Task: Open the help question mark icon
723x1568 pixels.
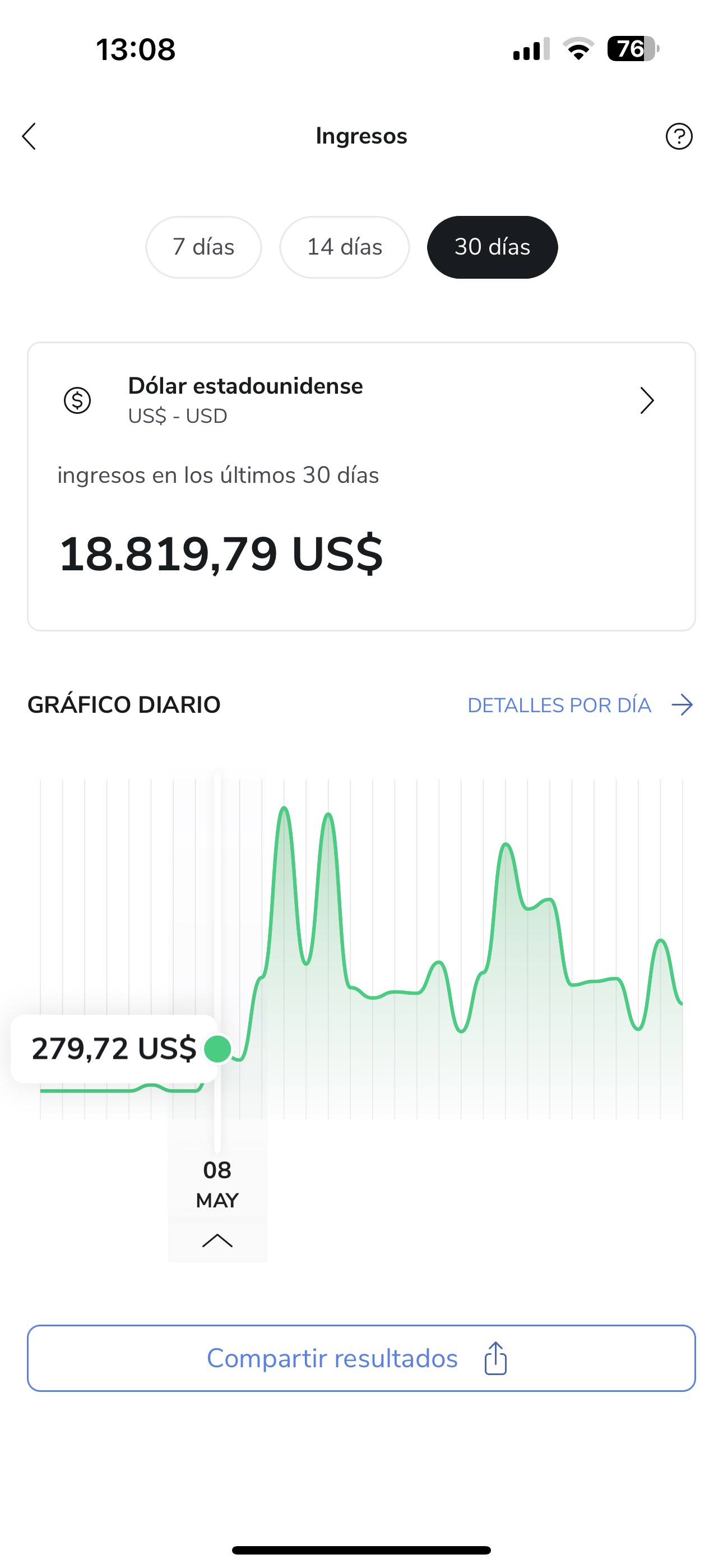Action: click(679, 136)
